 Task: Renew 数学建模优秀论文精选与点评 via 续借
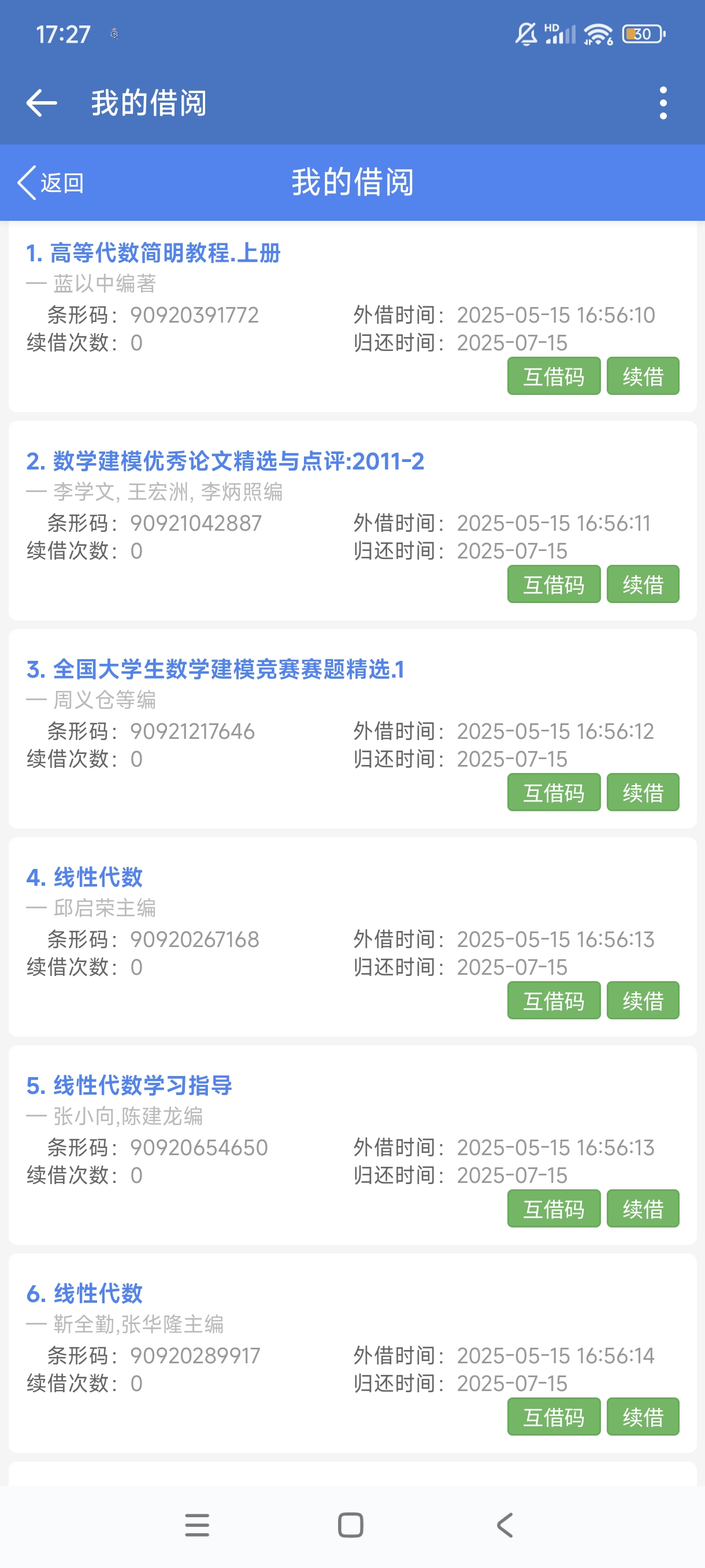click(643, 585)
